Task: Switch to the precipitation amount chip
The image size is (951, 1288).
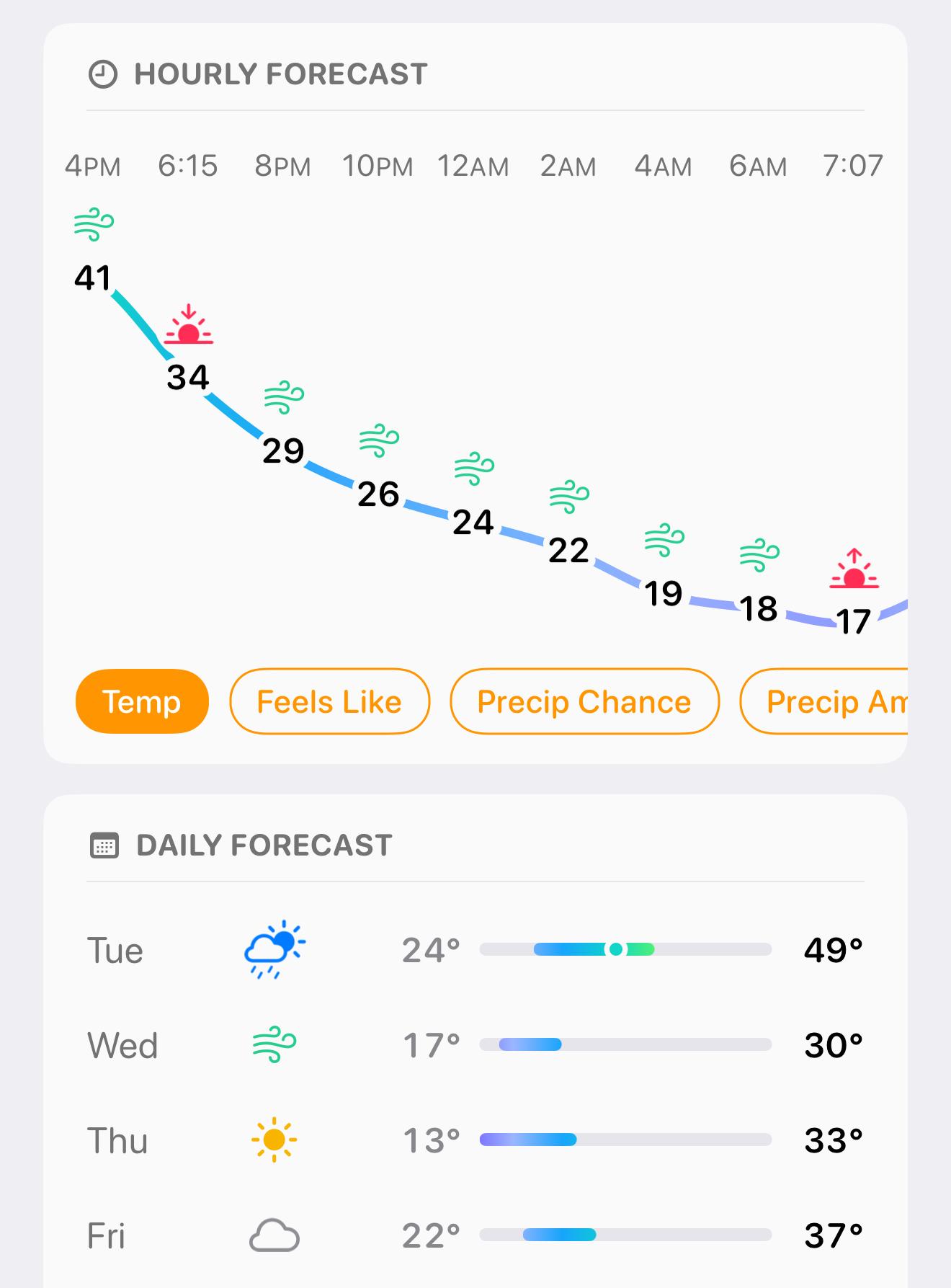Action: (x=829, y=701)
